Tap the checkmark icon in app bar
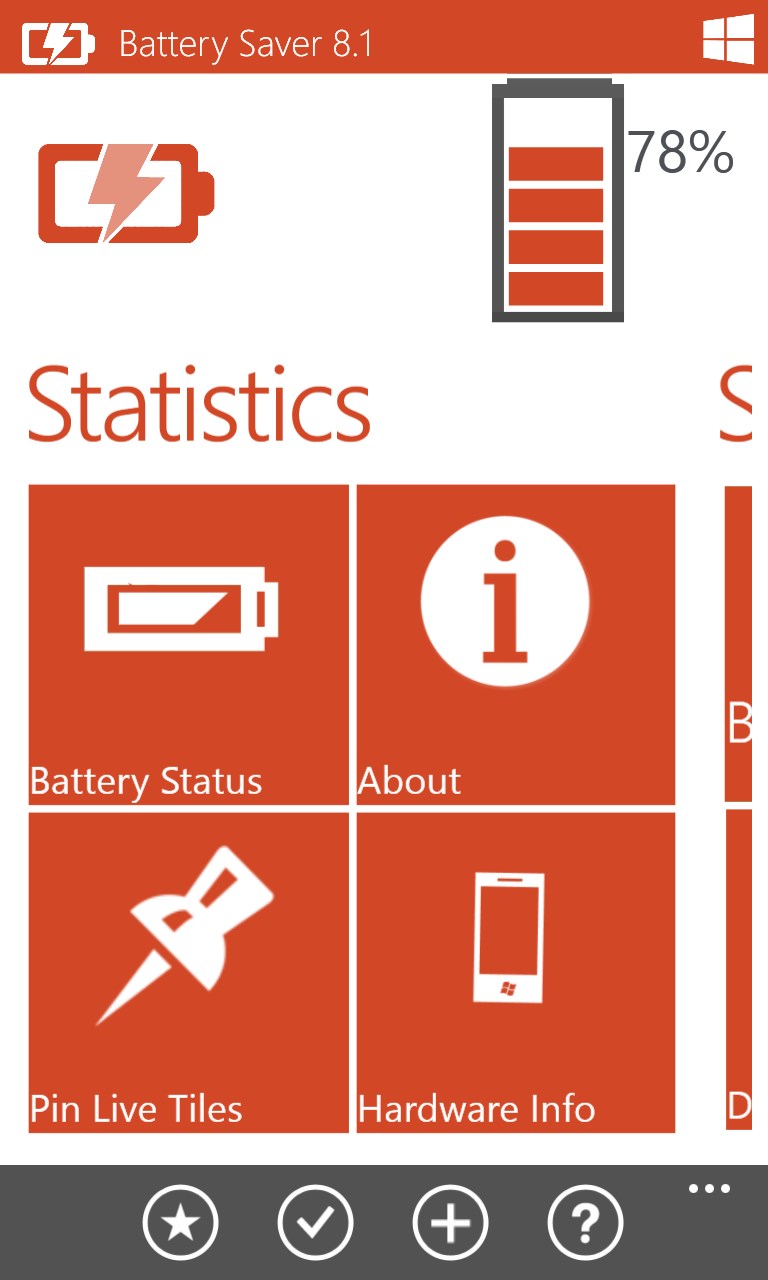 [x=315, y=1222]
